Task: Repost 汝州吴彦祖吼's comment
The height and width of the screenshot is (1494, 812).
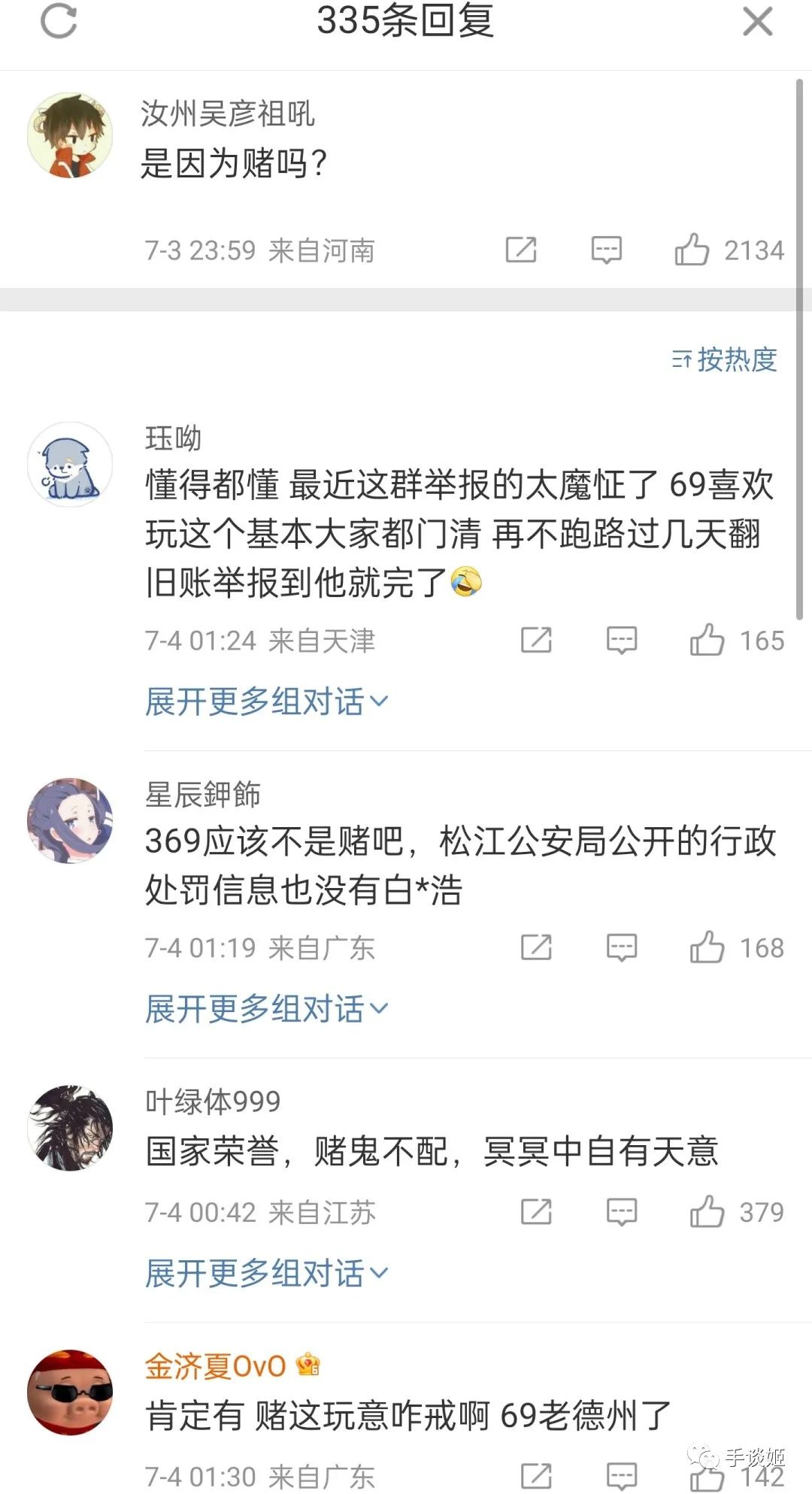Action: pyautogui.click(x=521, y=250)
